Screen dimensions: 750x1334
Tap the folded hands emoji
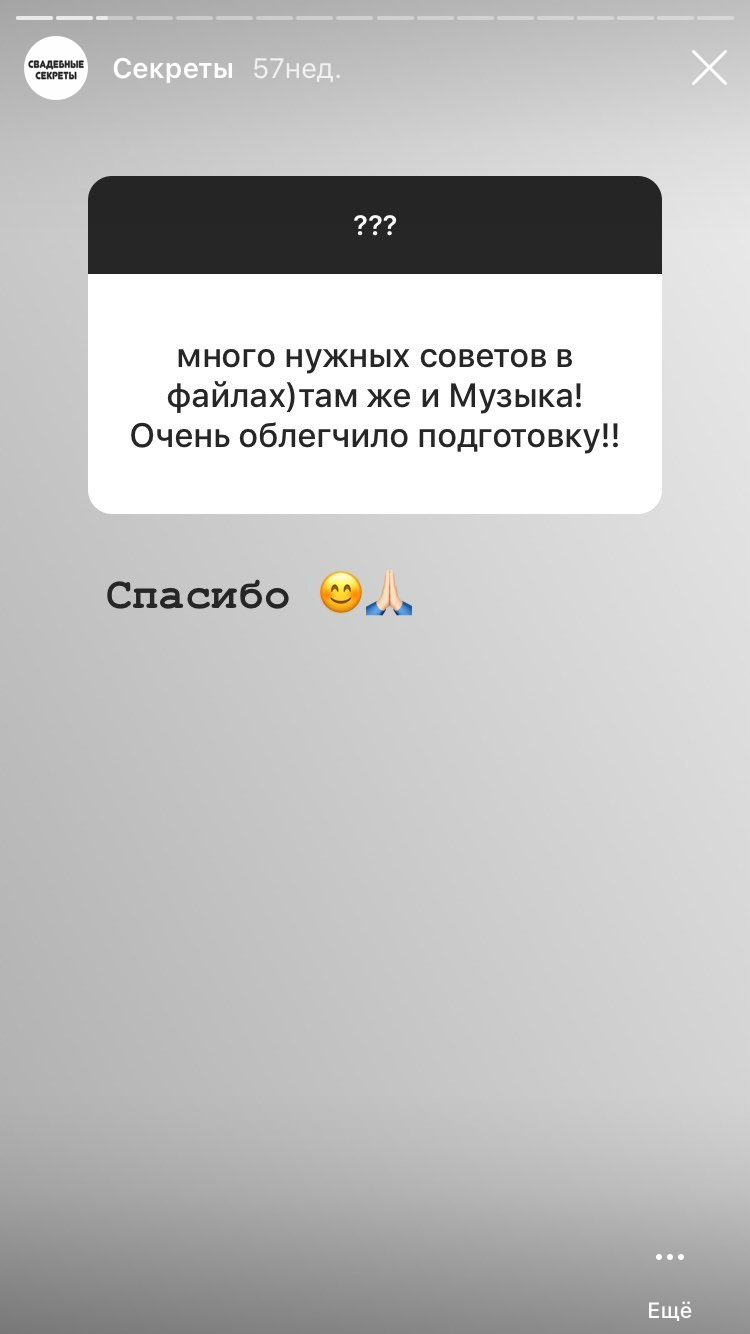388,593
